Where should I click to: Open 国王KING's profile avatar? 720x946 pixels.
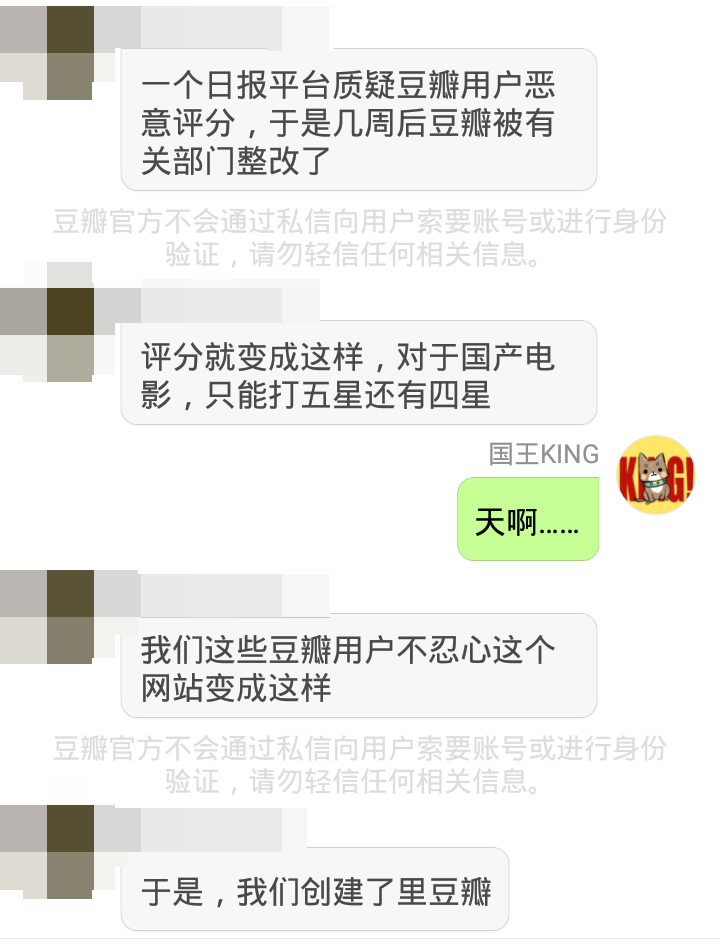[x=655, y=475]
